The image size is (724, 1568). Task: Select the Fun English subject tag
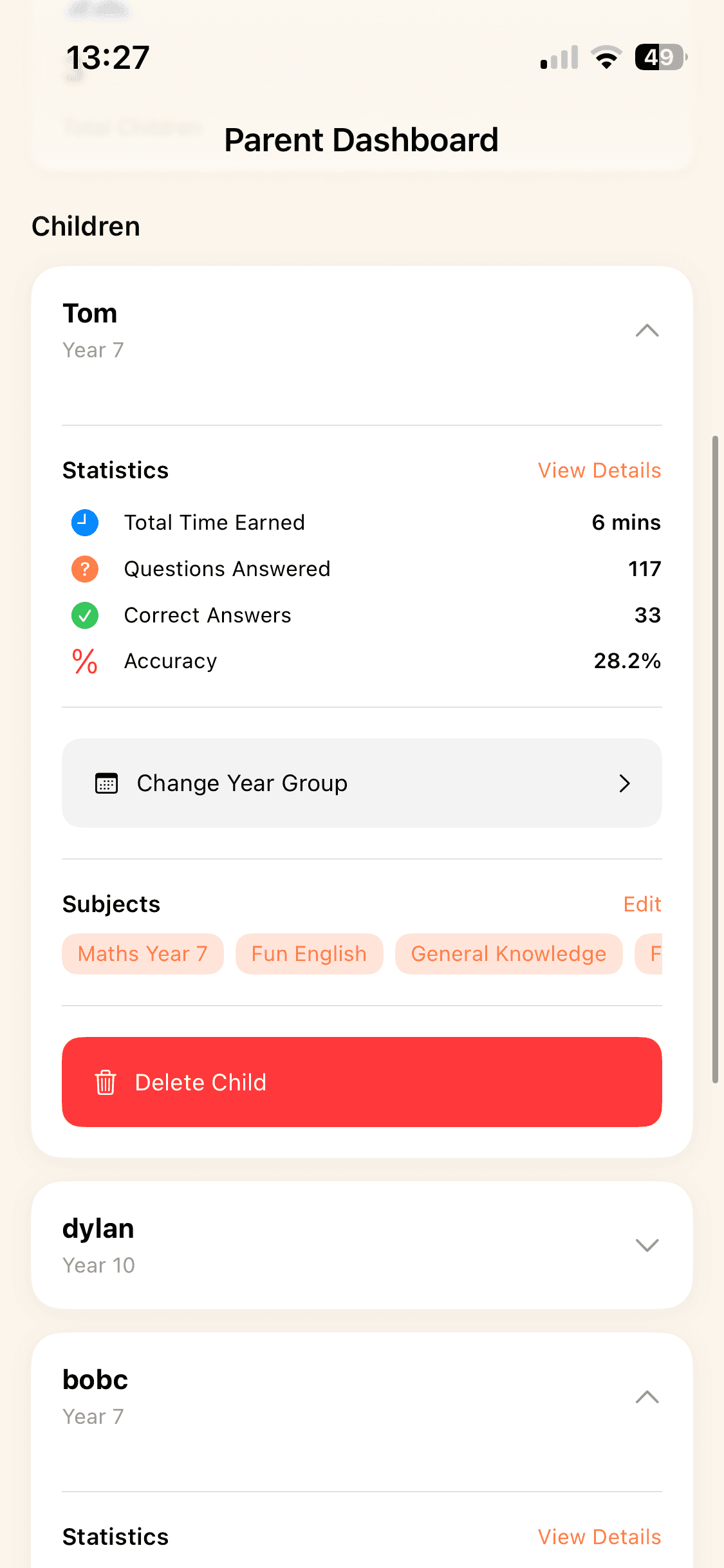pos(309,954)
